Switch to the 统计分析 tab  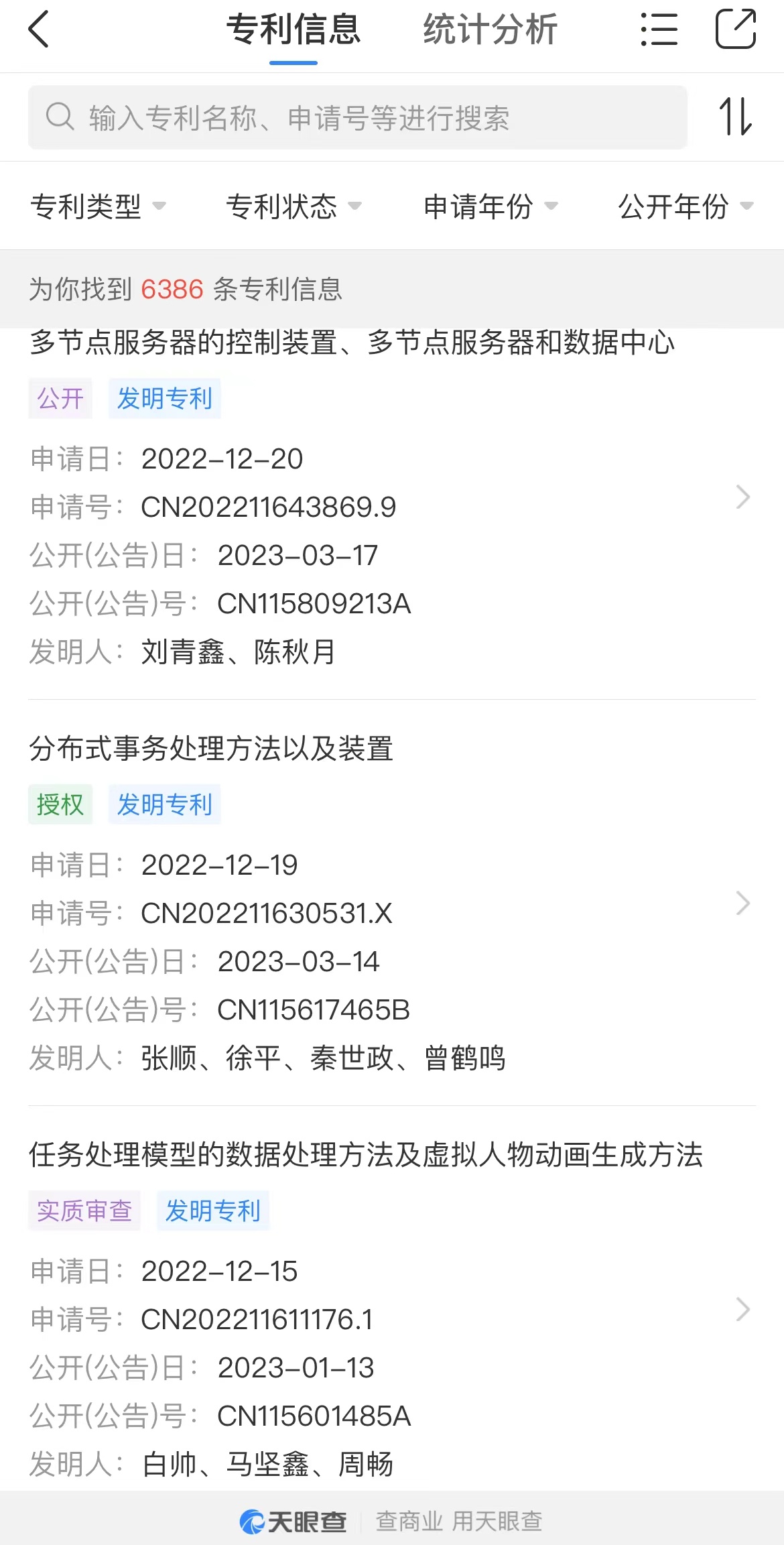[x=490, y=29]
